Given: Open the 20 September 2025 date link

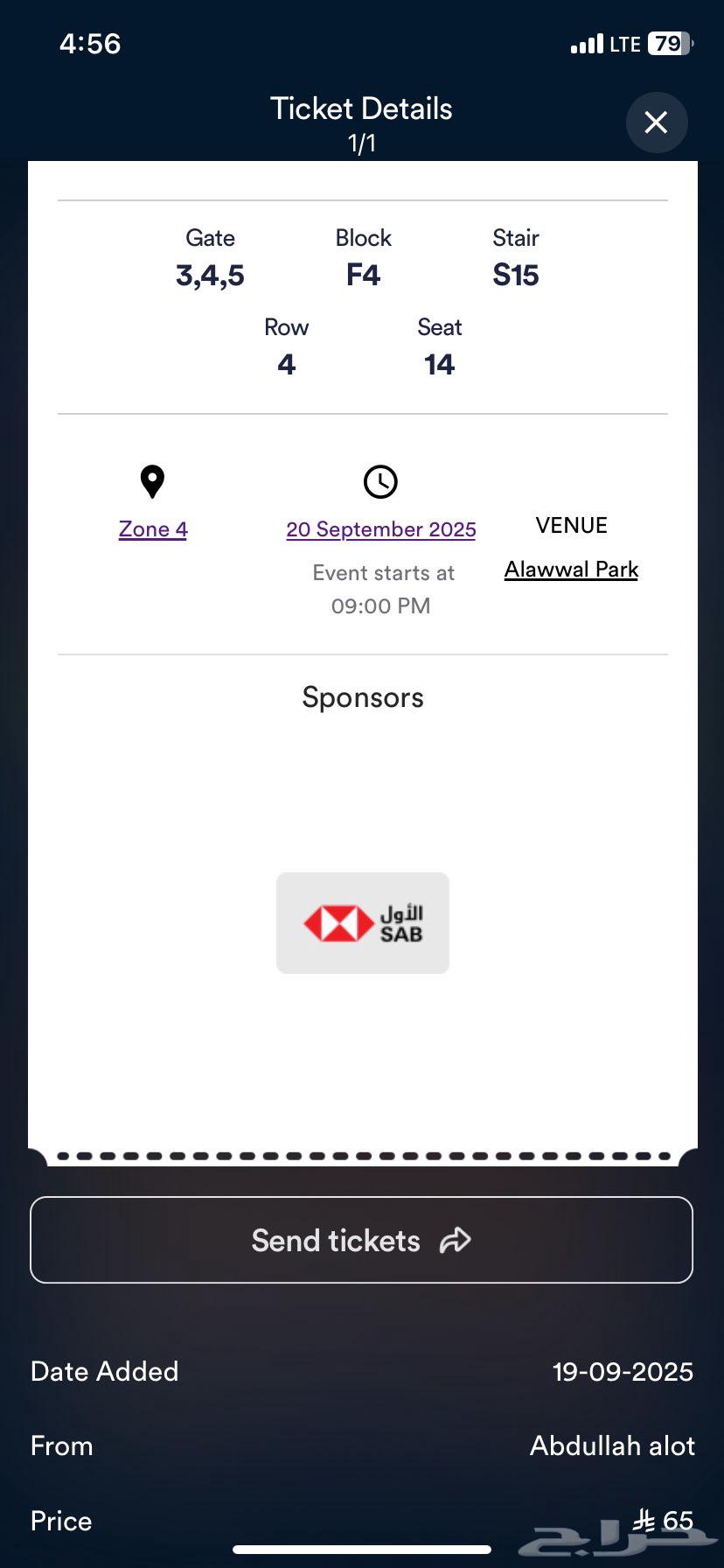Looking at the screenshot, I should point(381,529).
